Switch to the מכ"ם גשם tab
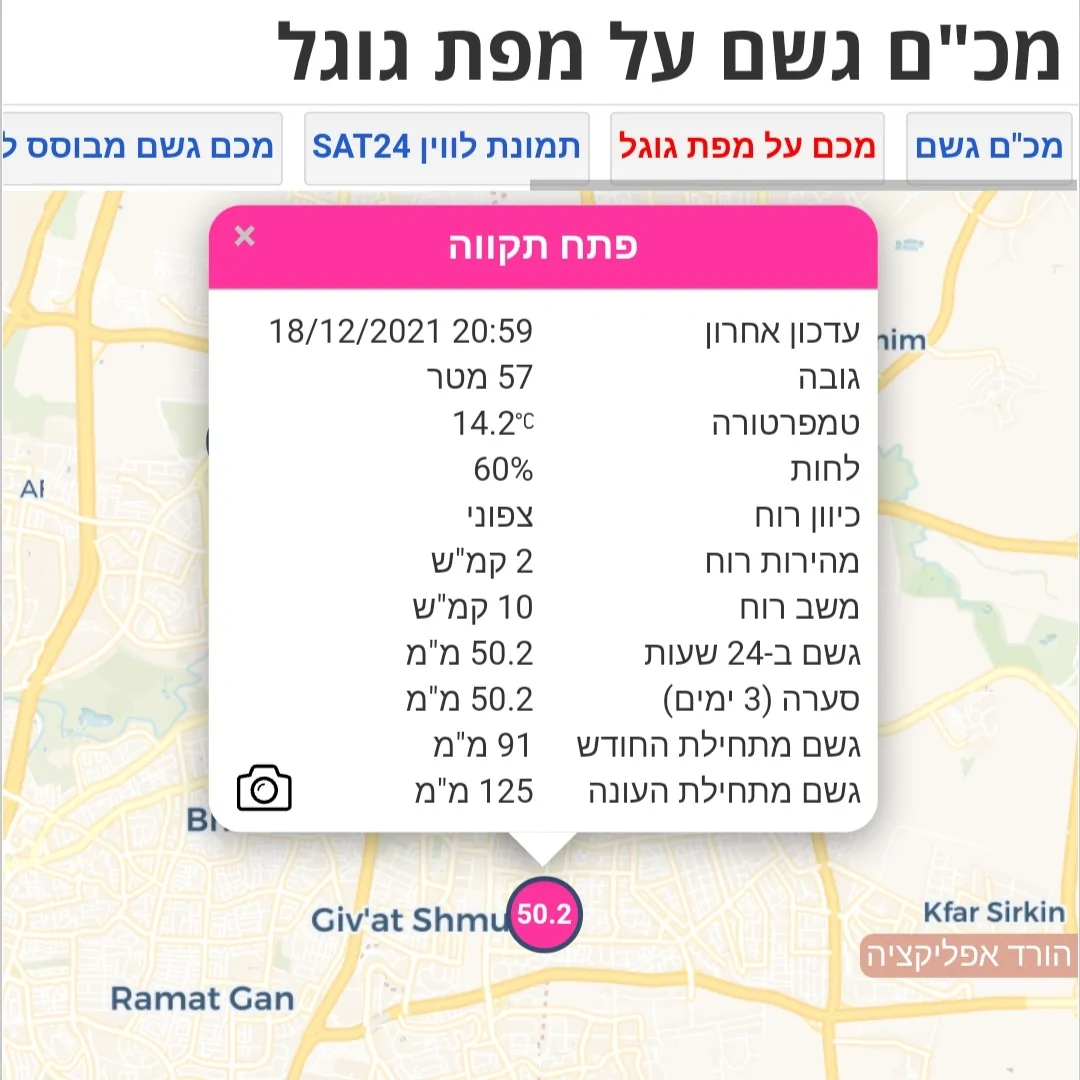This screenshot has height=1080, width=1080. point(989,147)
